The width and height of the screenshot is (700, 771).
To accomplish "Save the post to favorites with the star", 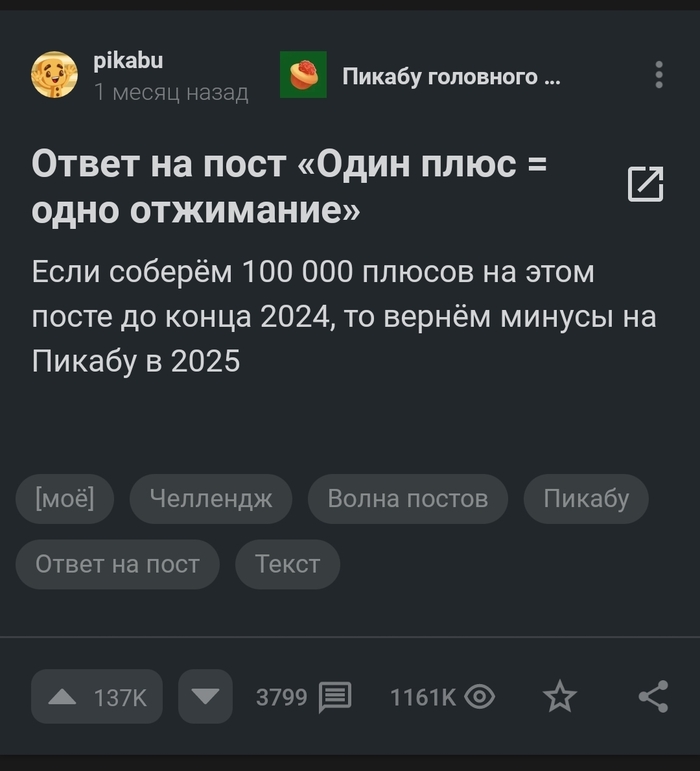I will [x=560, y=696].
